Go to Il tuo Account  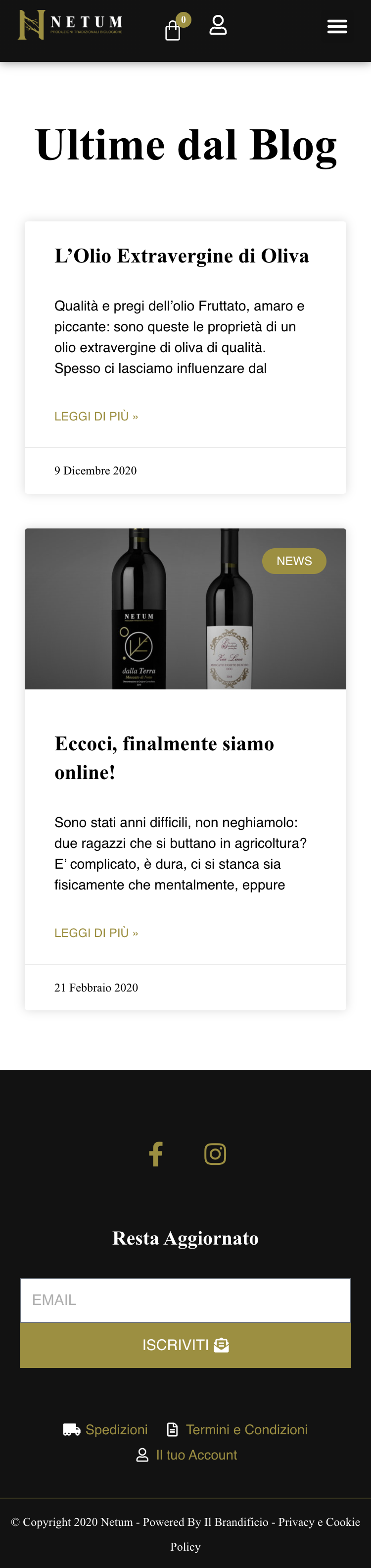(x=196, y=1455)
